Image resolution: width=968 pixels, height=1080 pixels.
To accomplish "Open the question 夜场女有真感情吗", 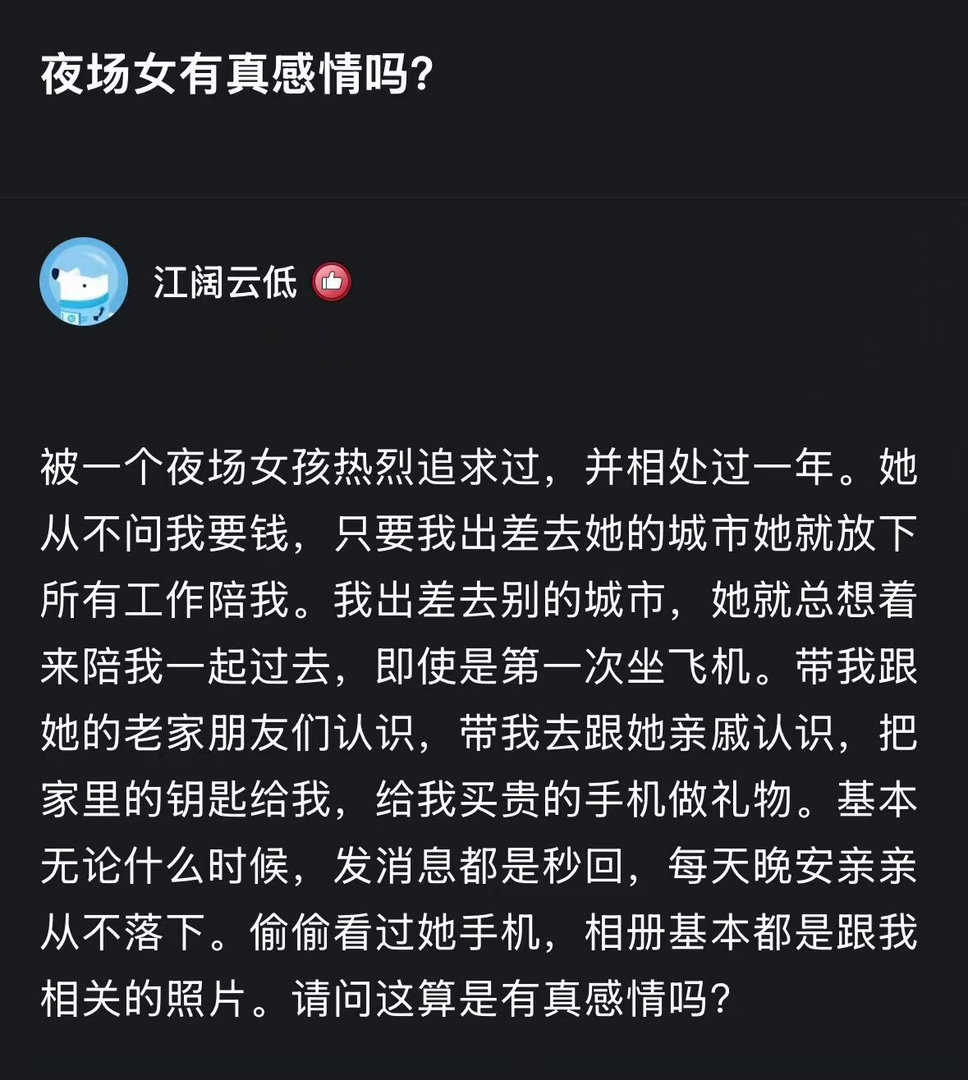I will coord(237,75).
